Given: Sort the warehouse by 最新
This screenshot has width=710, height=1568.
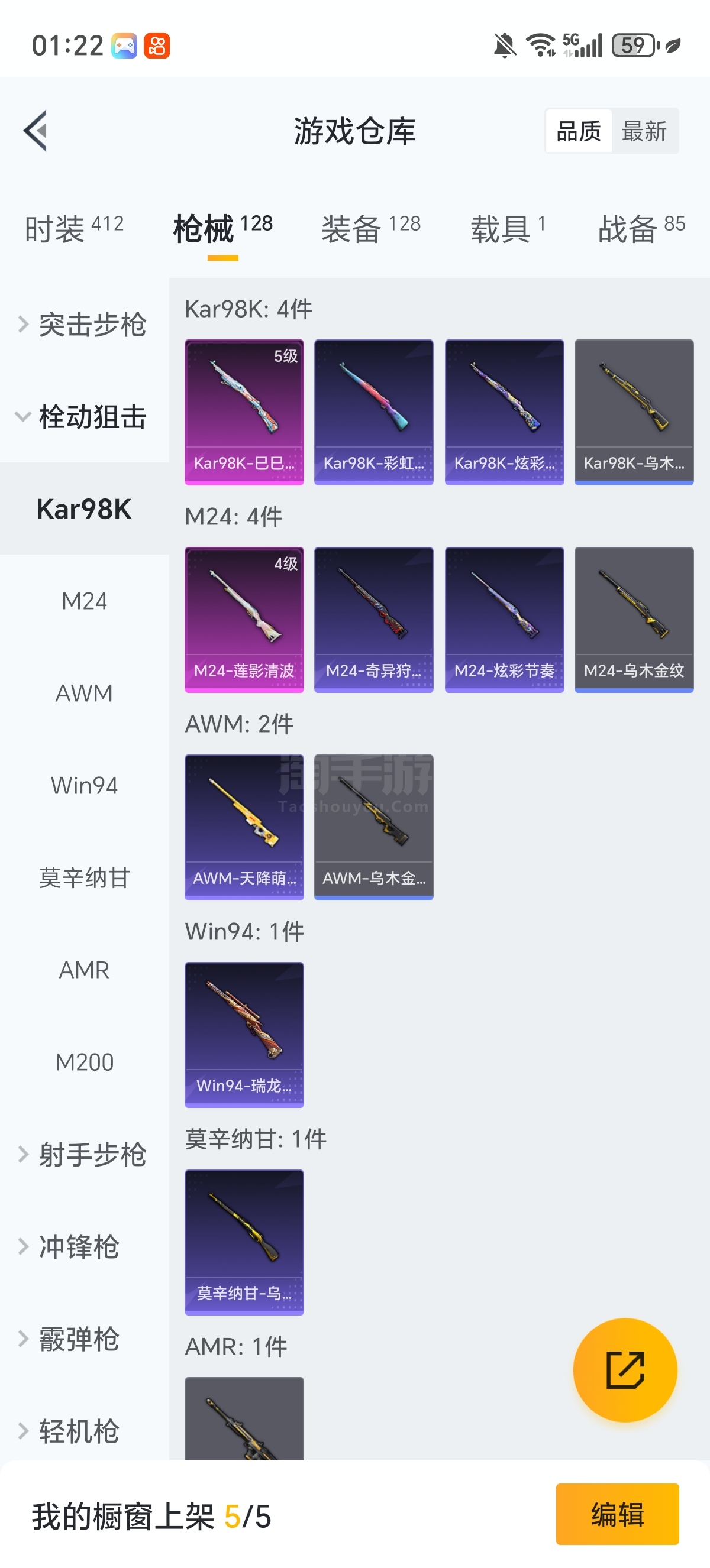Looking at the screenshot, I should coord(644,131).
